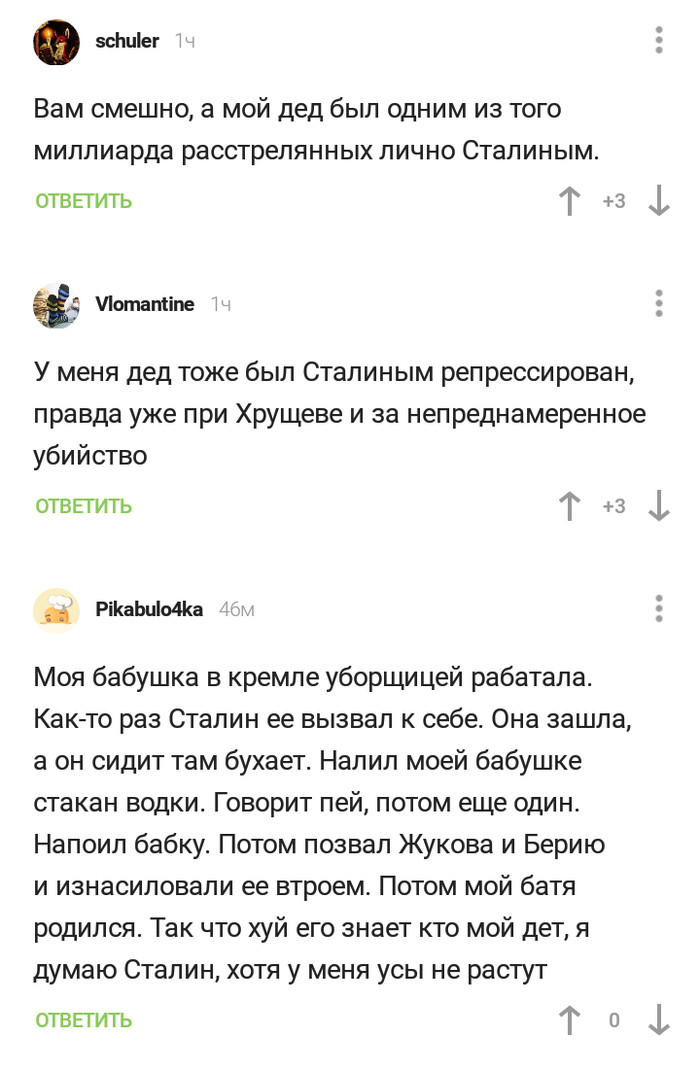The height and width of the screenshot is (1071, 700).
Task: Reply to Pikabulo4ka's comment
Action: [x=84, y=1020]
